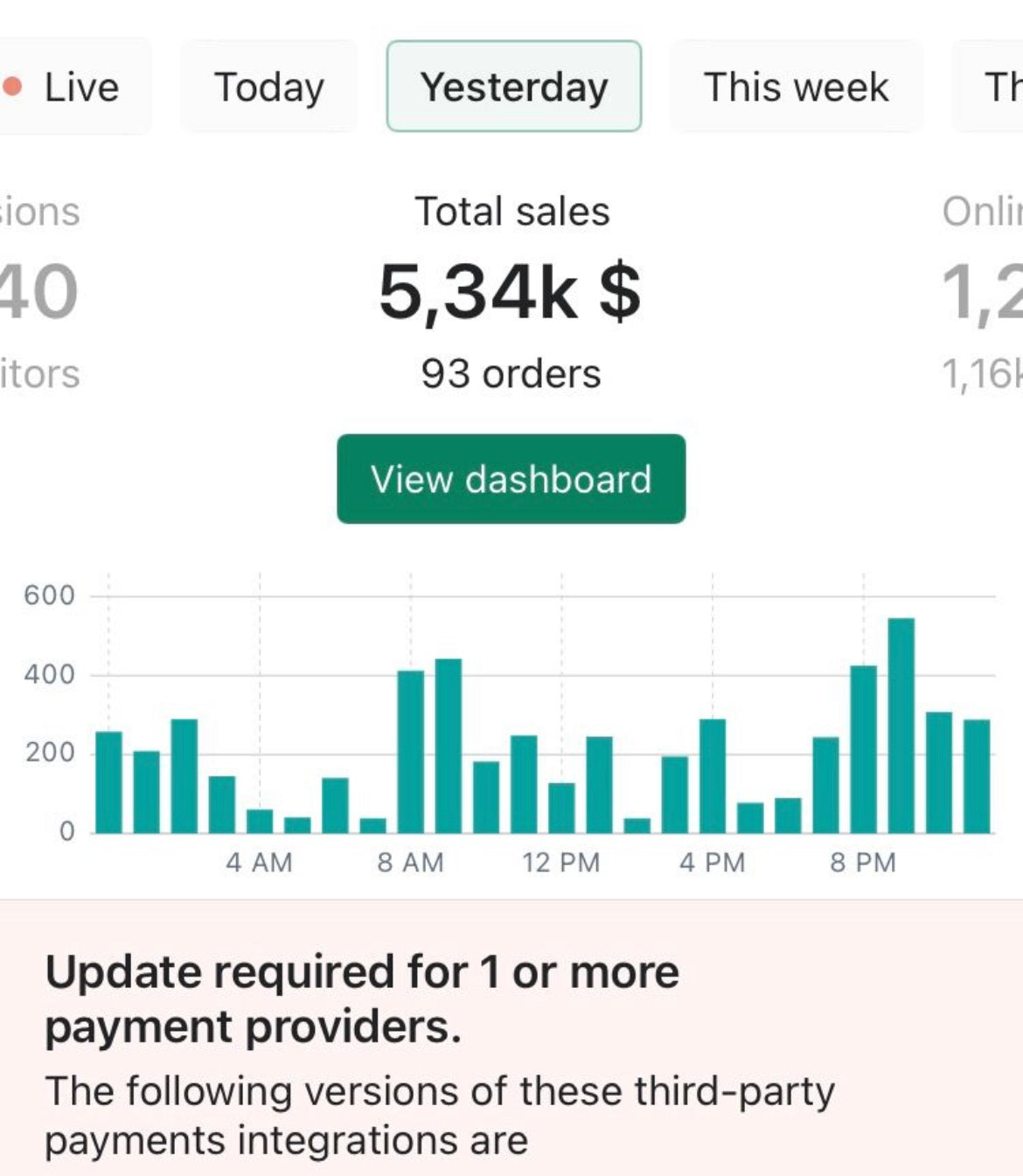The width and height of the screenshot is (1023, 1176).
Task: Select the Today time range
Action: click(x=269, y=87)
